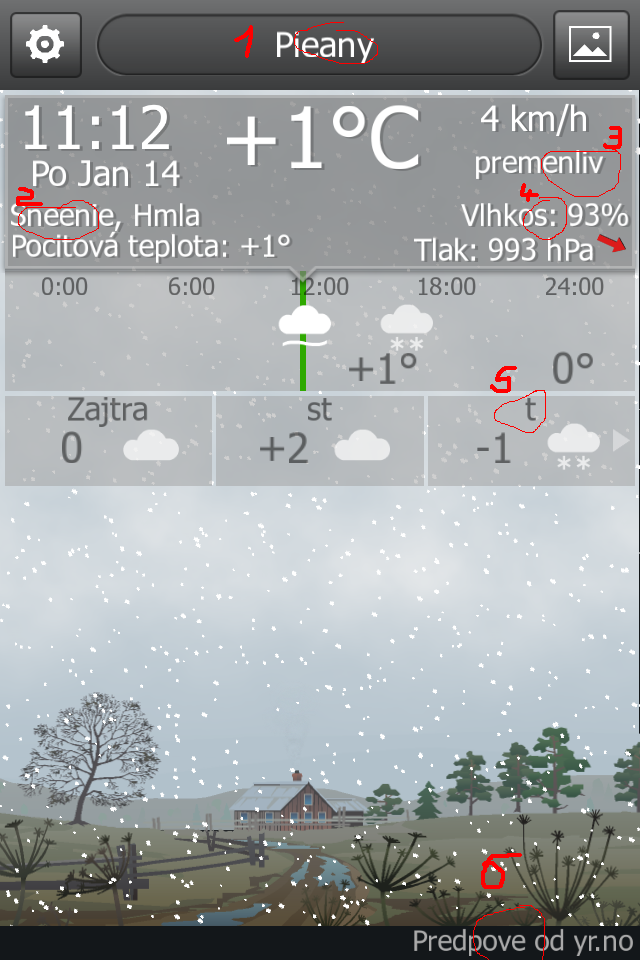Select the forecast tile showing -1
640x960 pixels.
[x=520, y=440]
